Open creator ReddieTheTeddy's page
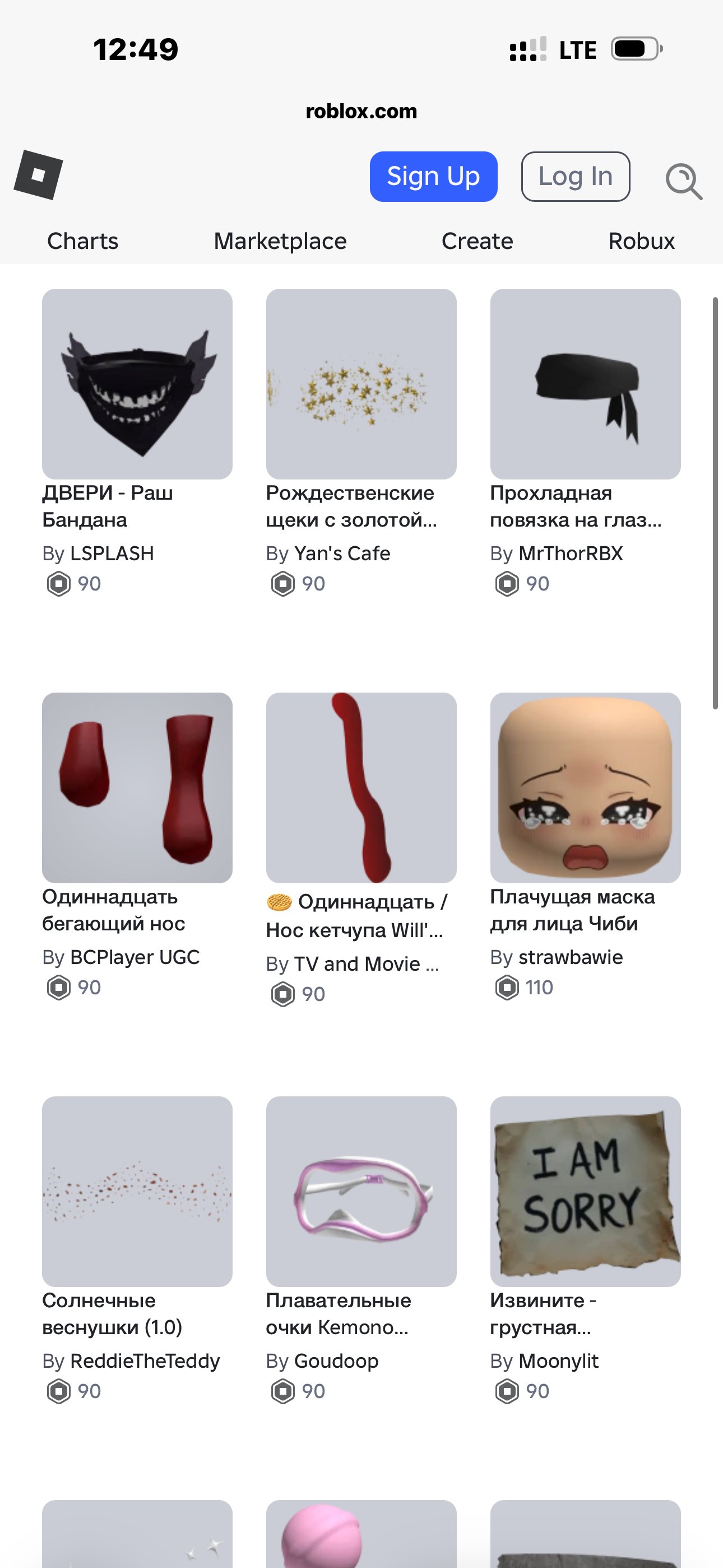Viewport: 723px width, 1568px height. [x=145, y=1361]
